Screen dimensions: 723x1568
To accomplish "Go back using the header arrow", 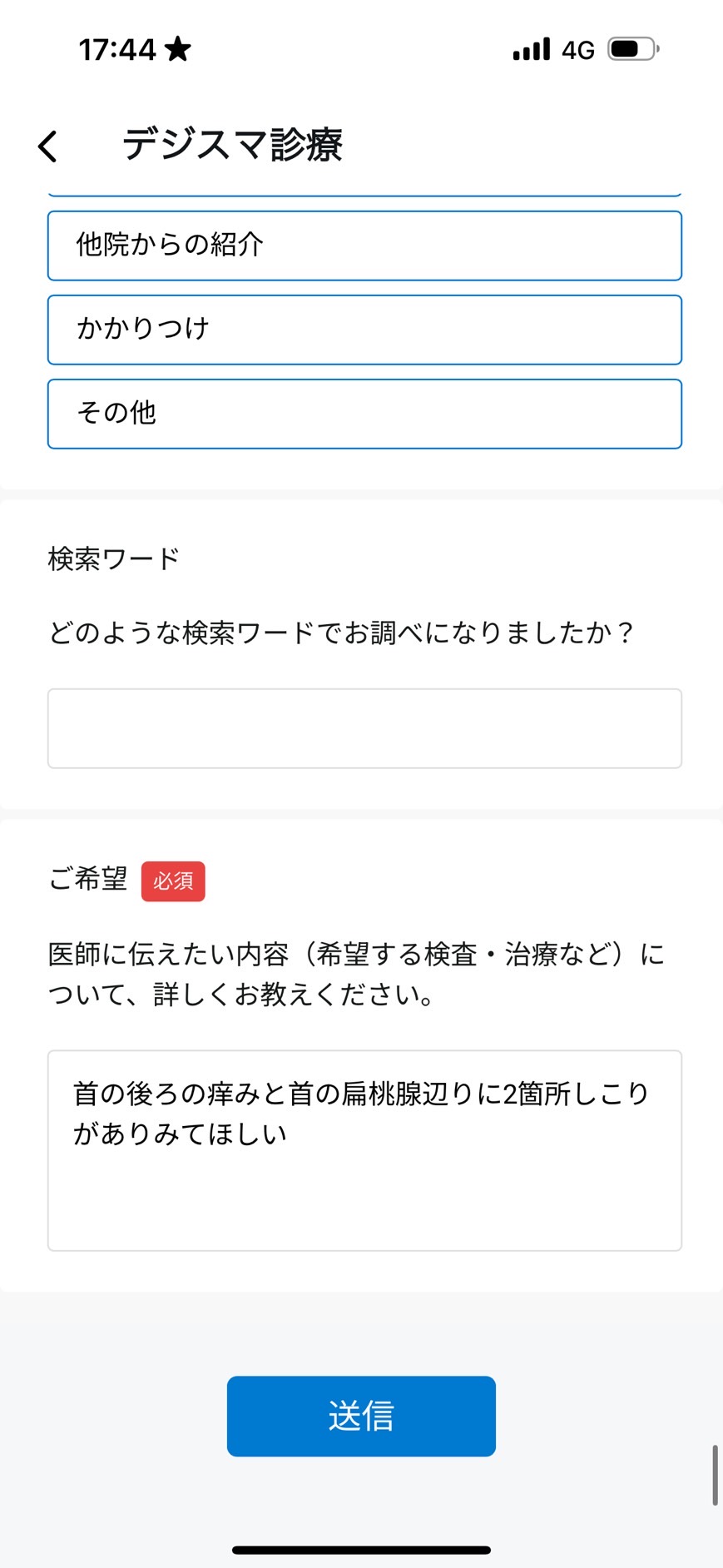I will click(48, 146).
